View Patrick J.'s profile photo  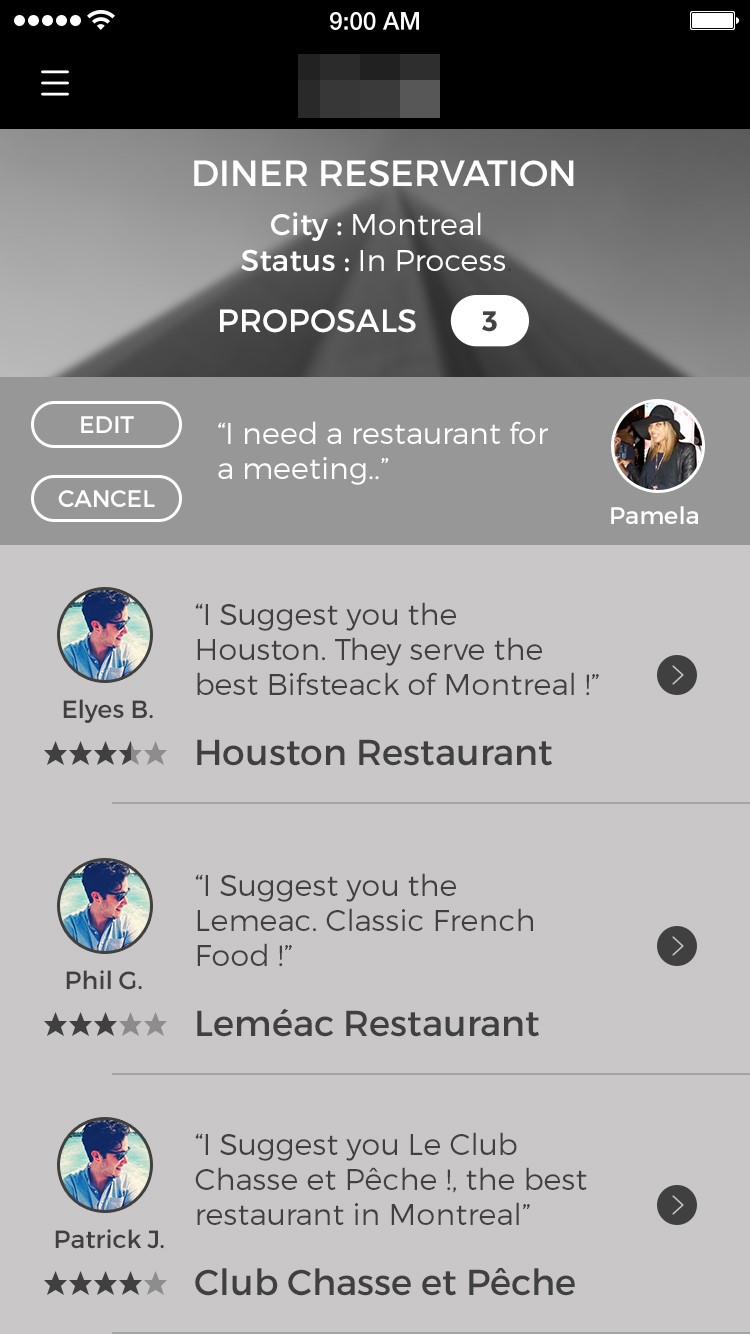[x=105, y=1165]
